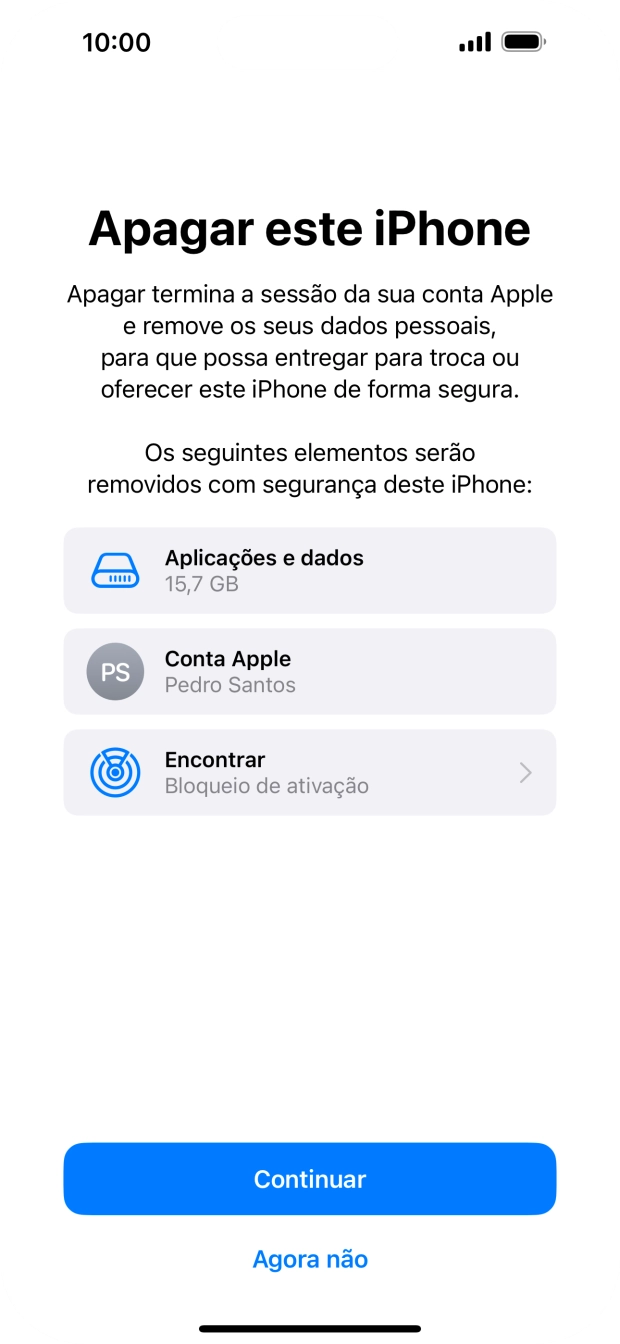Open the Encontrar Bloqueio de ativação row

tap(310, 772)
